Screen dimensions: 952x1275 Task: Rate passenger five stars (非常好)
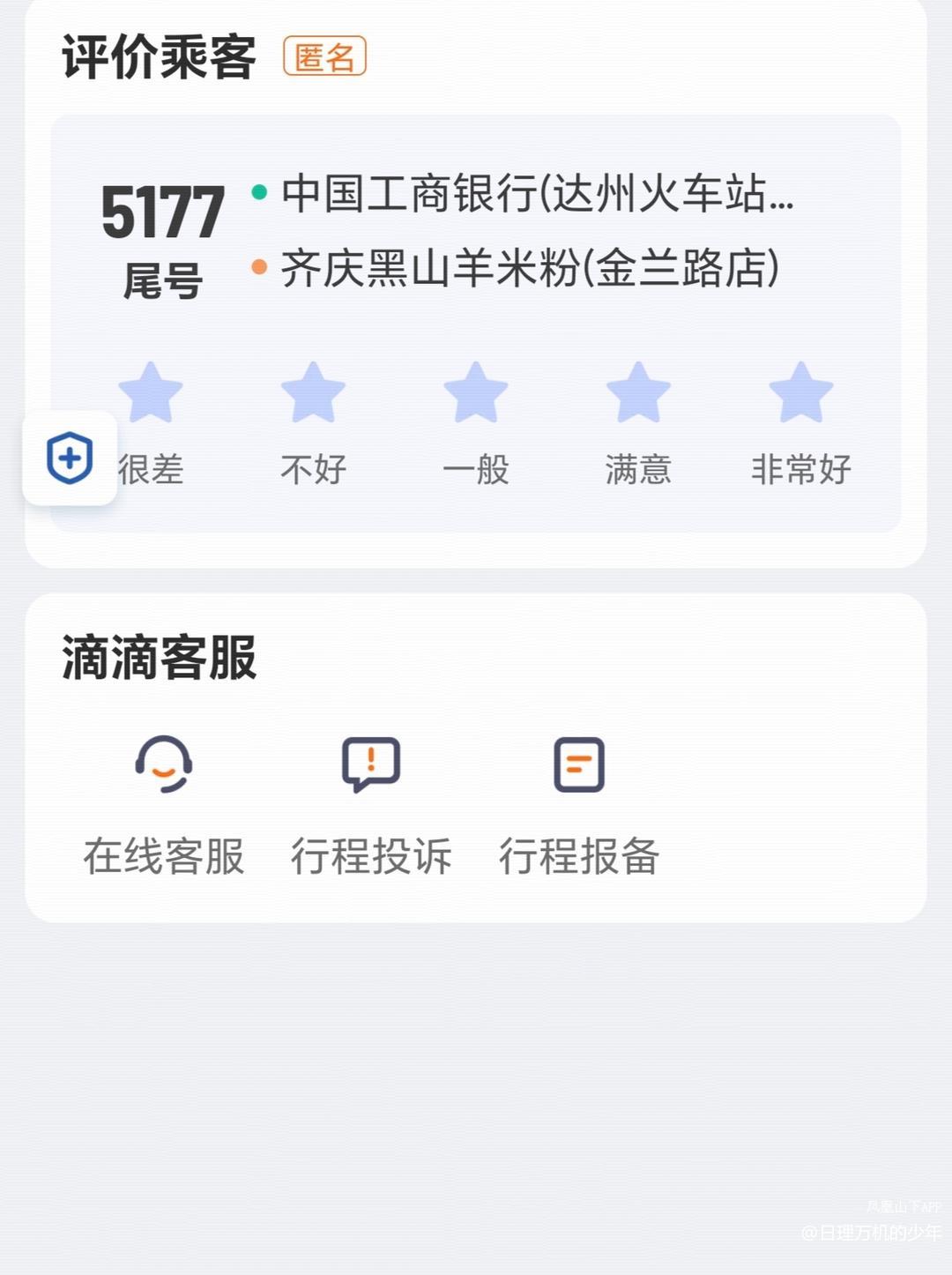(x=800, y=393)
